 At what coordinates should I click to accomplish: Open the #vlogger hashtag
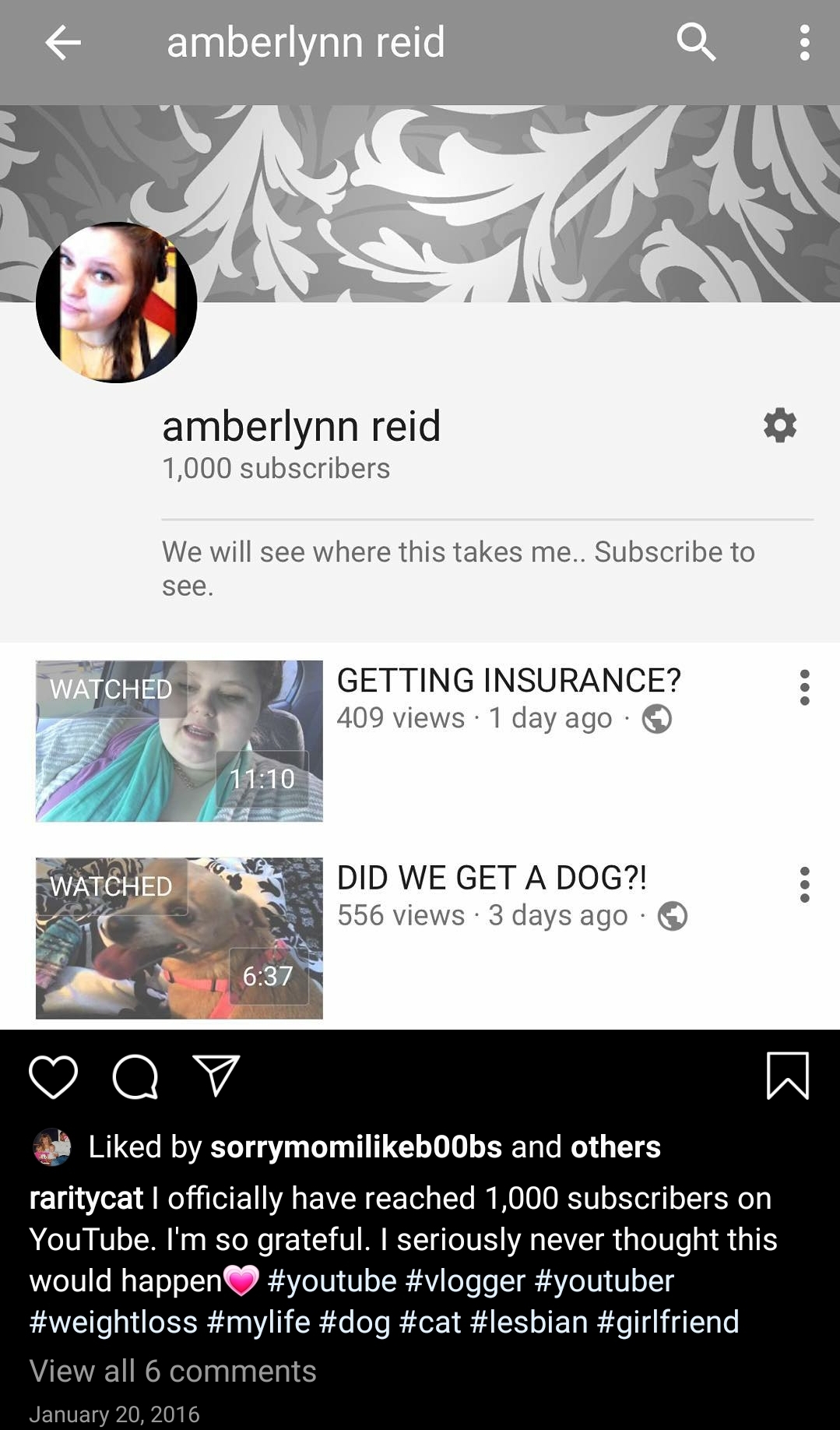click(x=466, y=1281)
